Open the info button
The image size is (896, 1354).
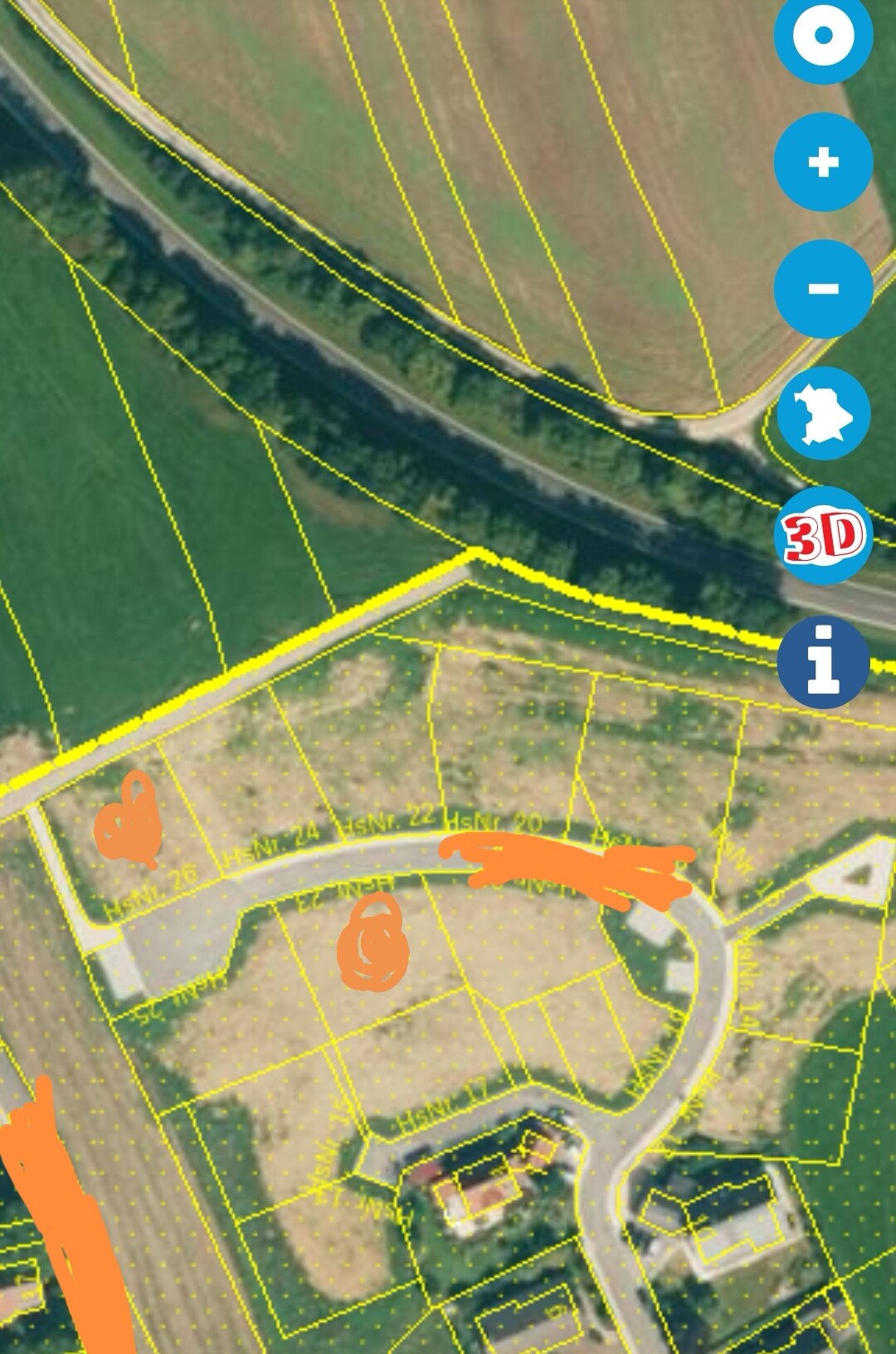coord(823,661)
